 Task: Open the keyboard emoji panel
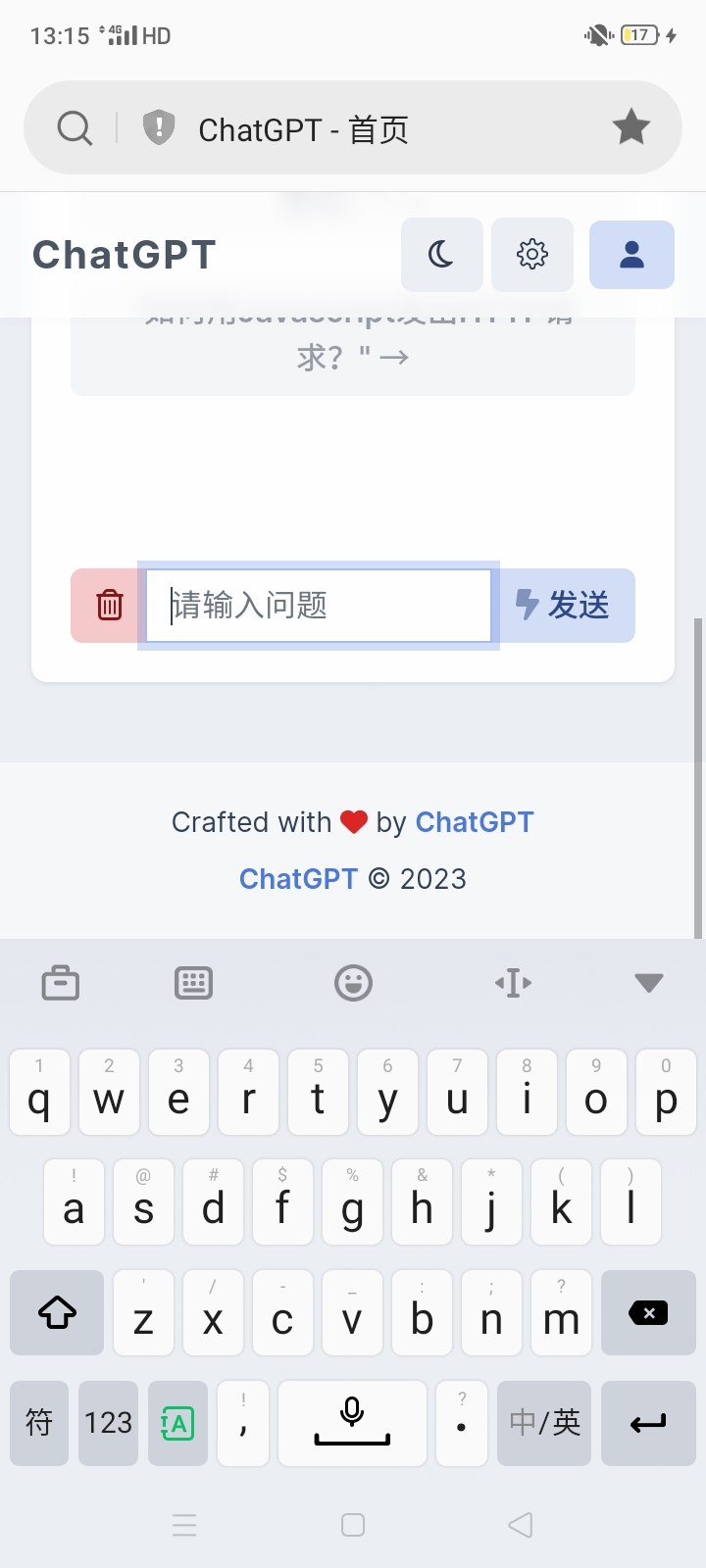(x=353, y=982)
